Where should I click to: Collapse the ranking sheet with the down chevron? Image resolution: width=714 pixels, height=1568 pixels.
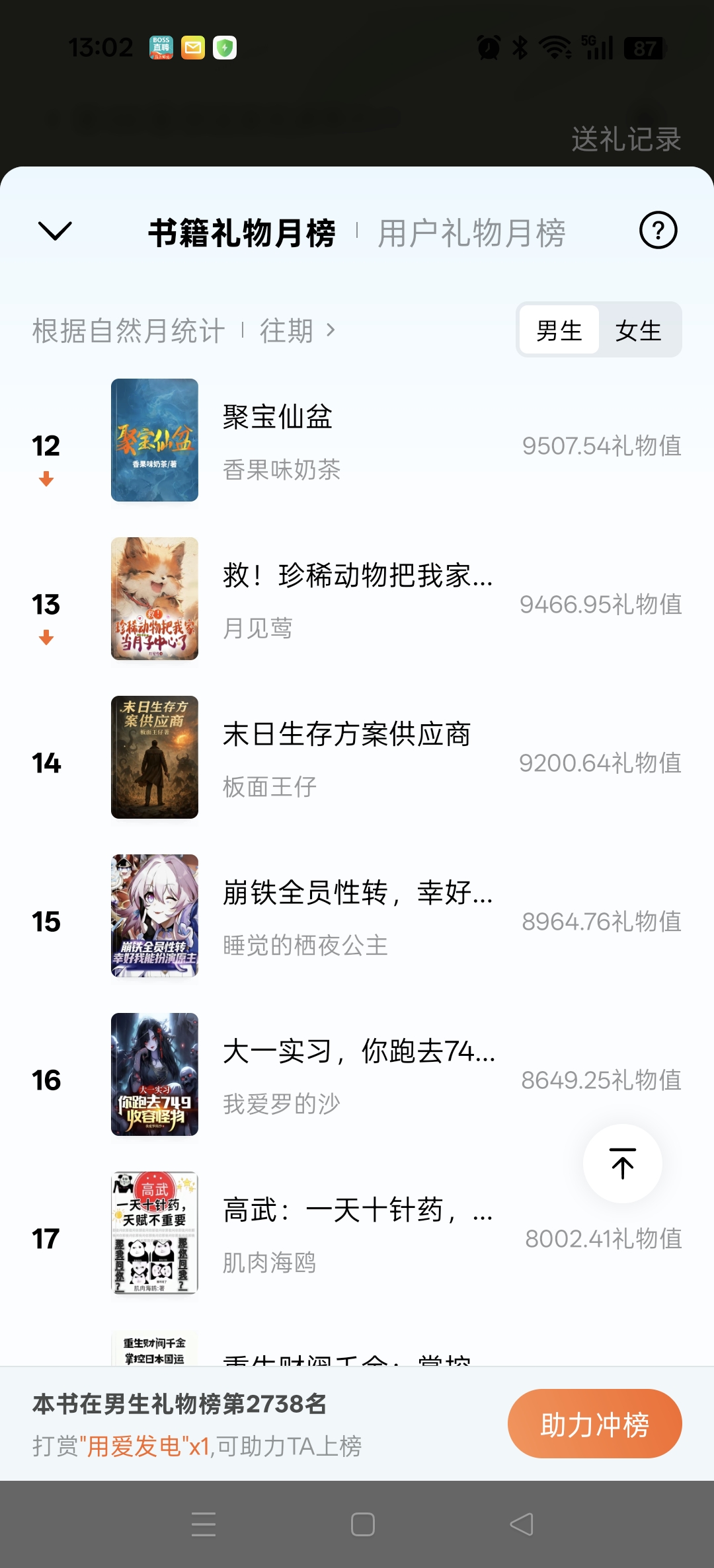[55, 231]
